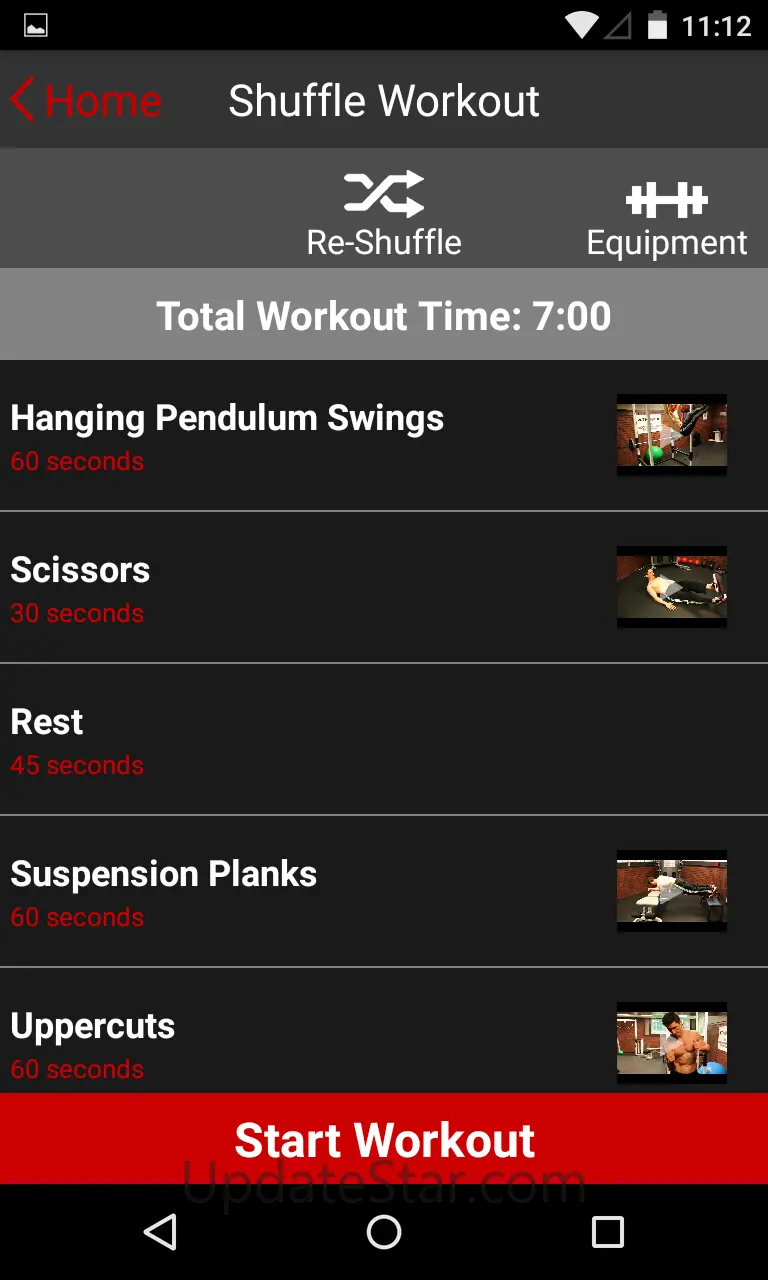Play the Hanging Pendulum Swings video thumbnail
Viewport: 768px width, 1280px height.
tap(672, 435)
